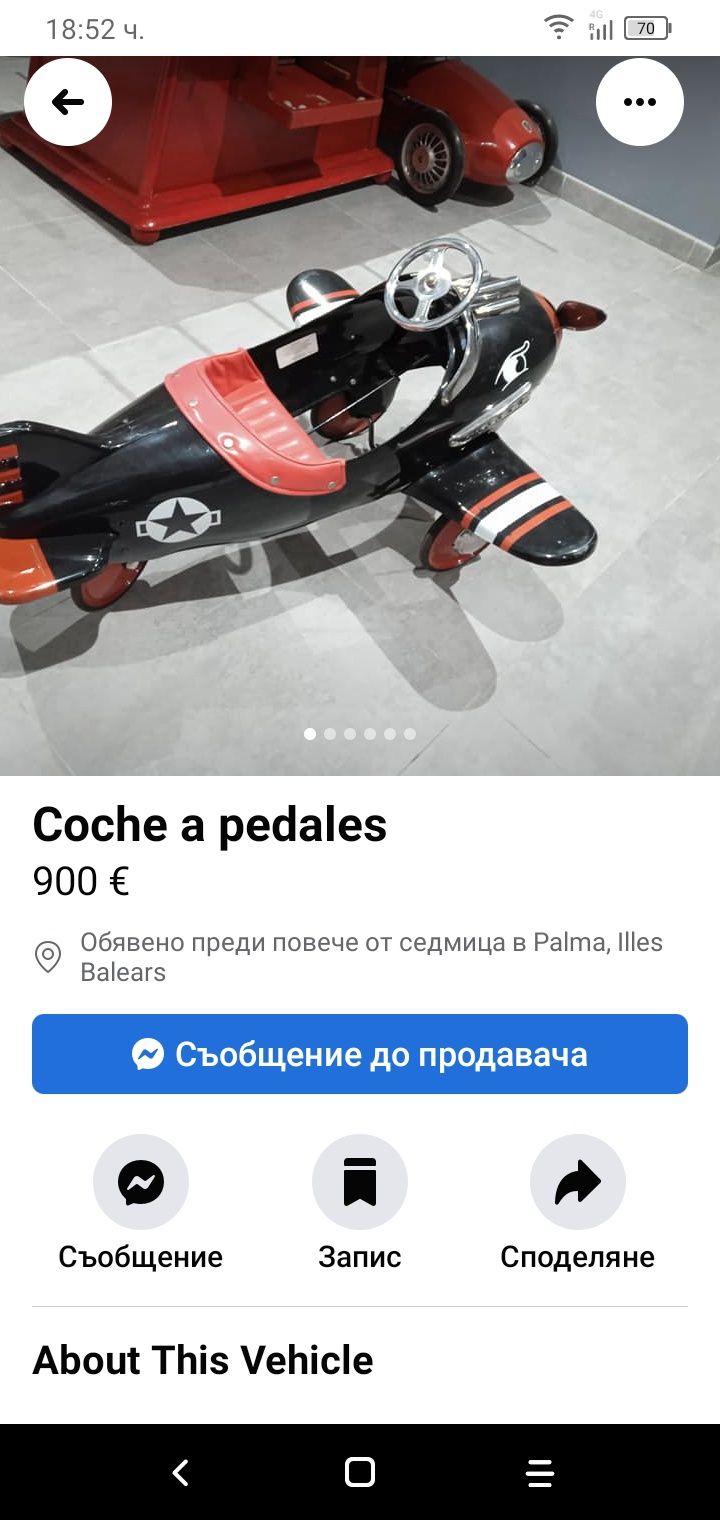Tap system back navigation button
Screen dimensions: 720x1520
click(x=180, y=1472)
